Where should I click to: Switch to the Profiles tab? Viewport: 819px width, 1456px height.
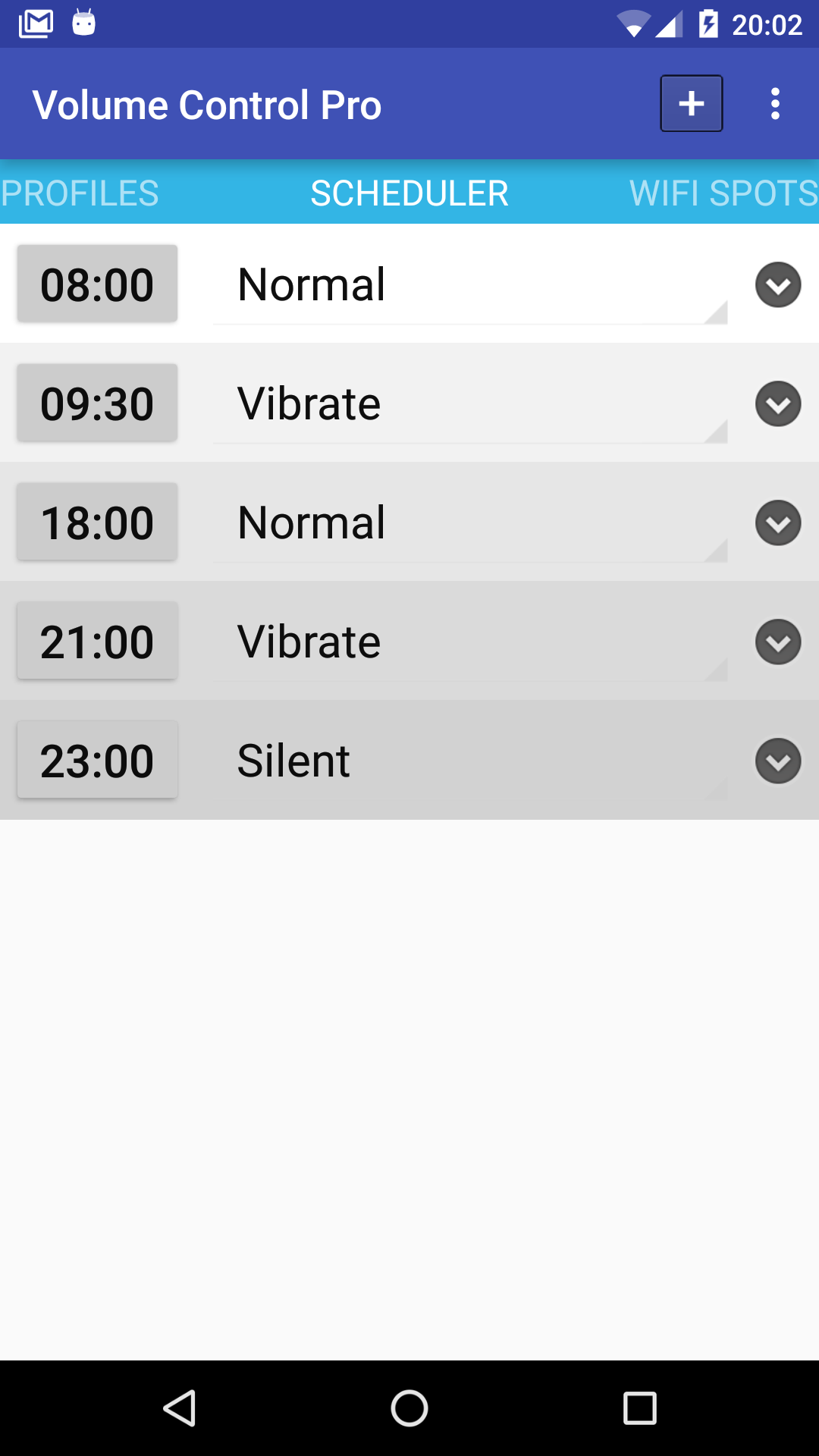tap(80, 193)
